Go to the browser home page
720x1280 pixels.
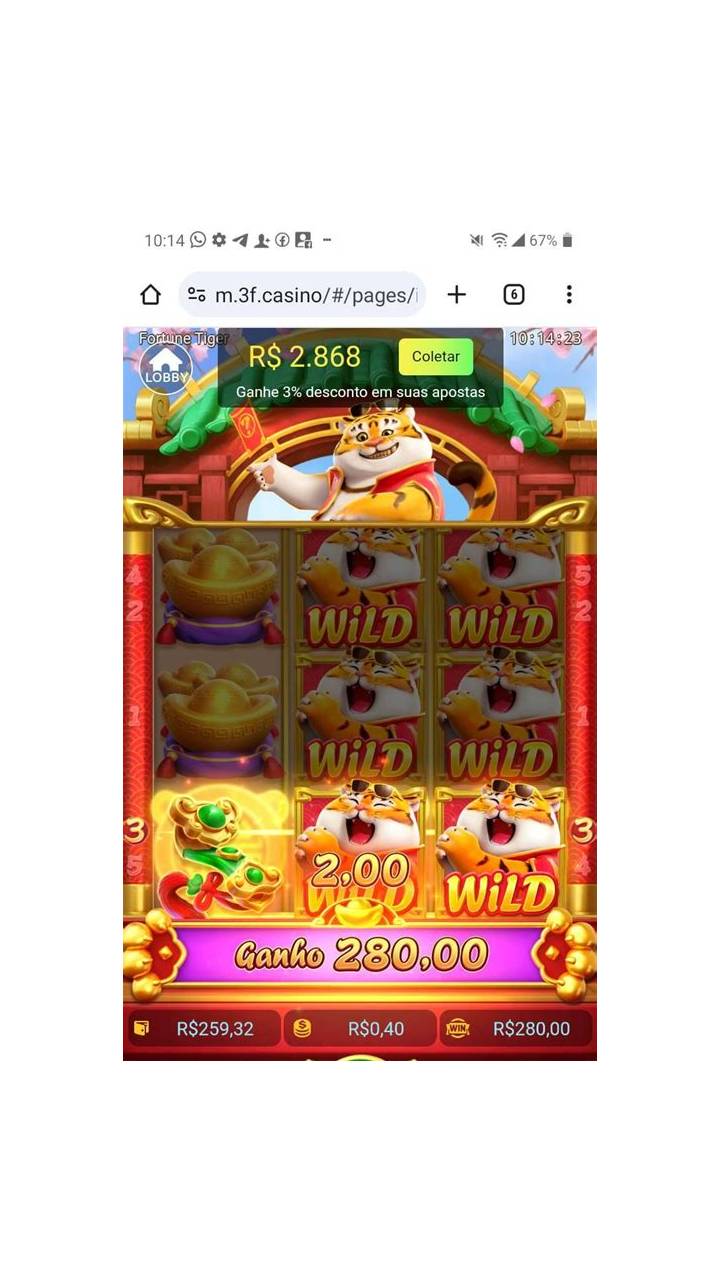click(x=151, y=294)
